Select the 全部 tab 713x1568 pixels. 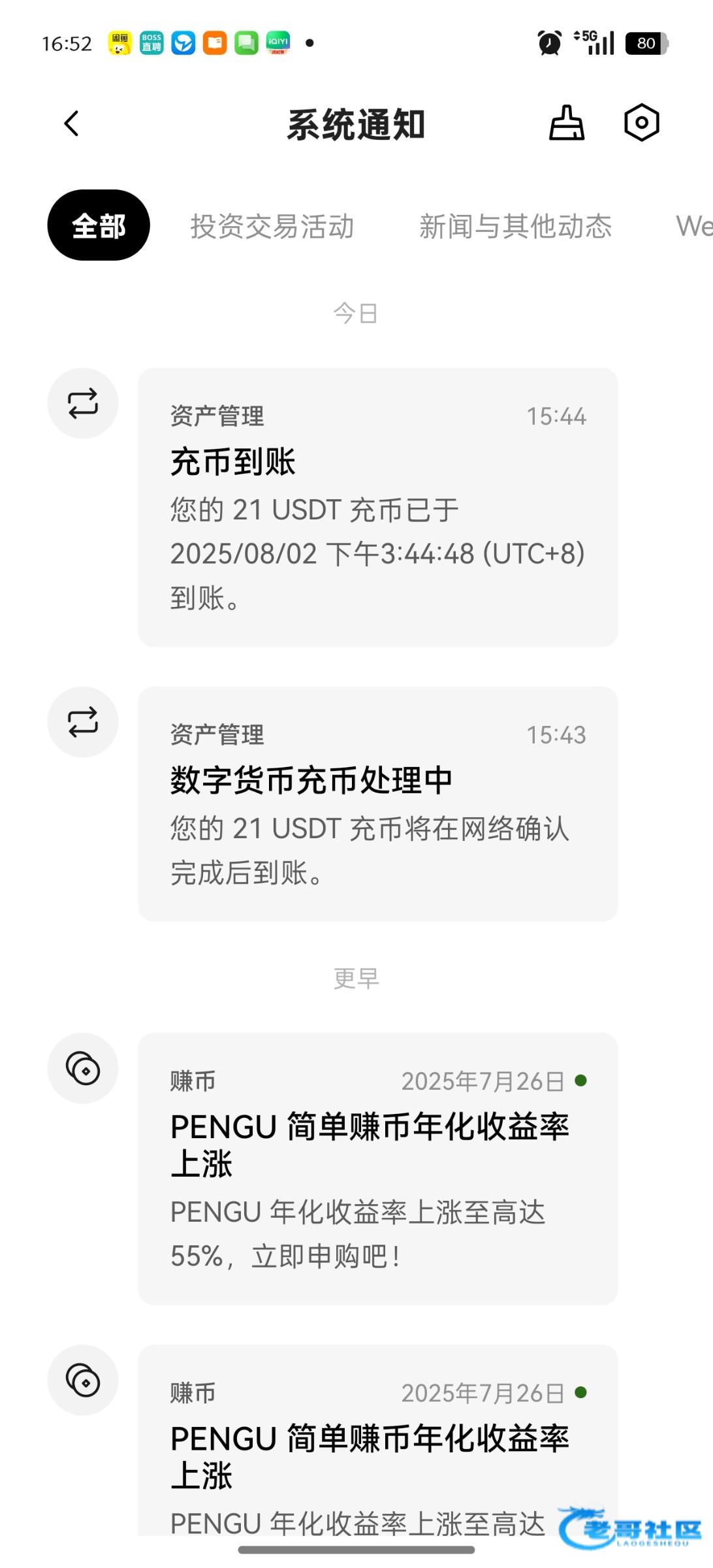pyautogui.click(x=99, y=225)
